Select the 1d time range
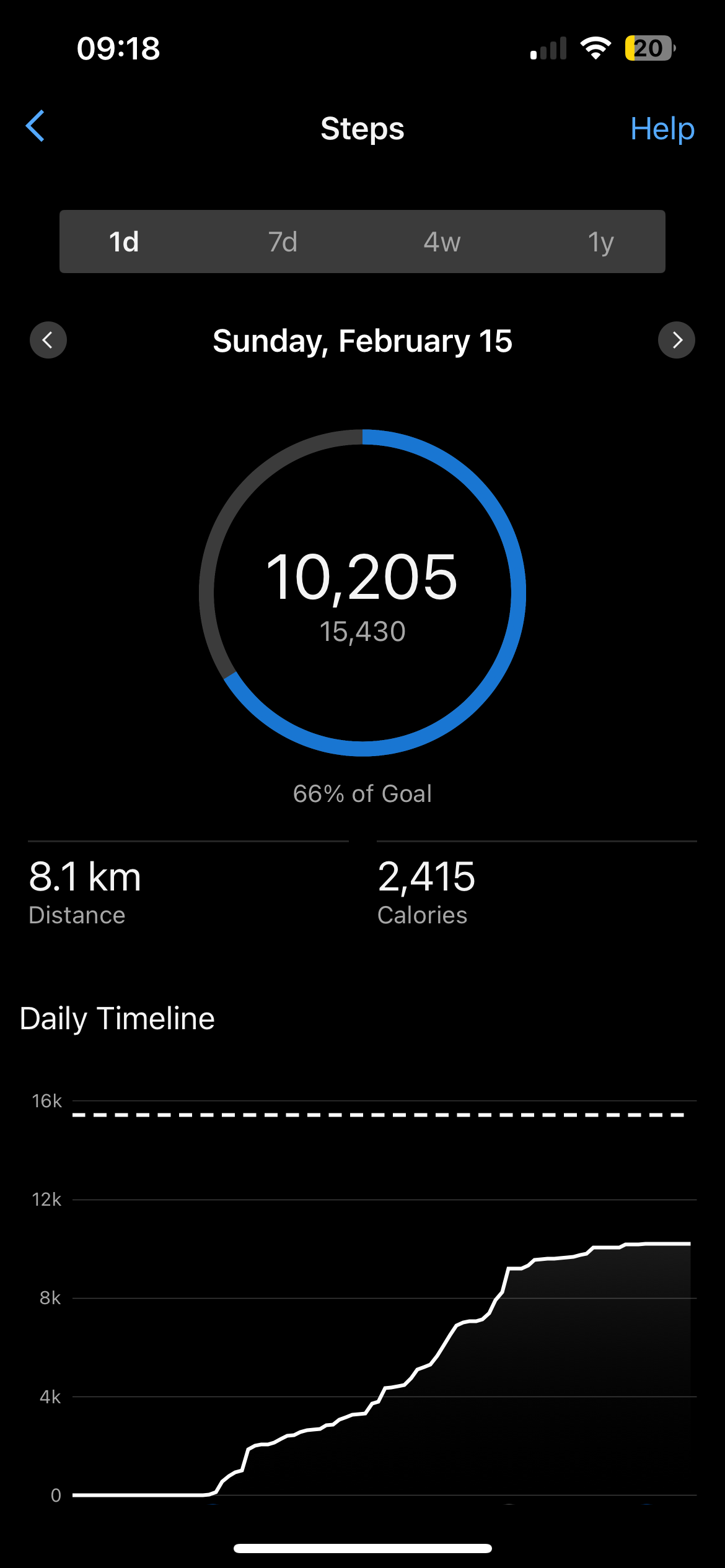Screen dimensions: 725x1568 tap(124, 242)
